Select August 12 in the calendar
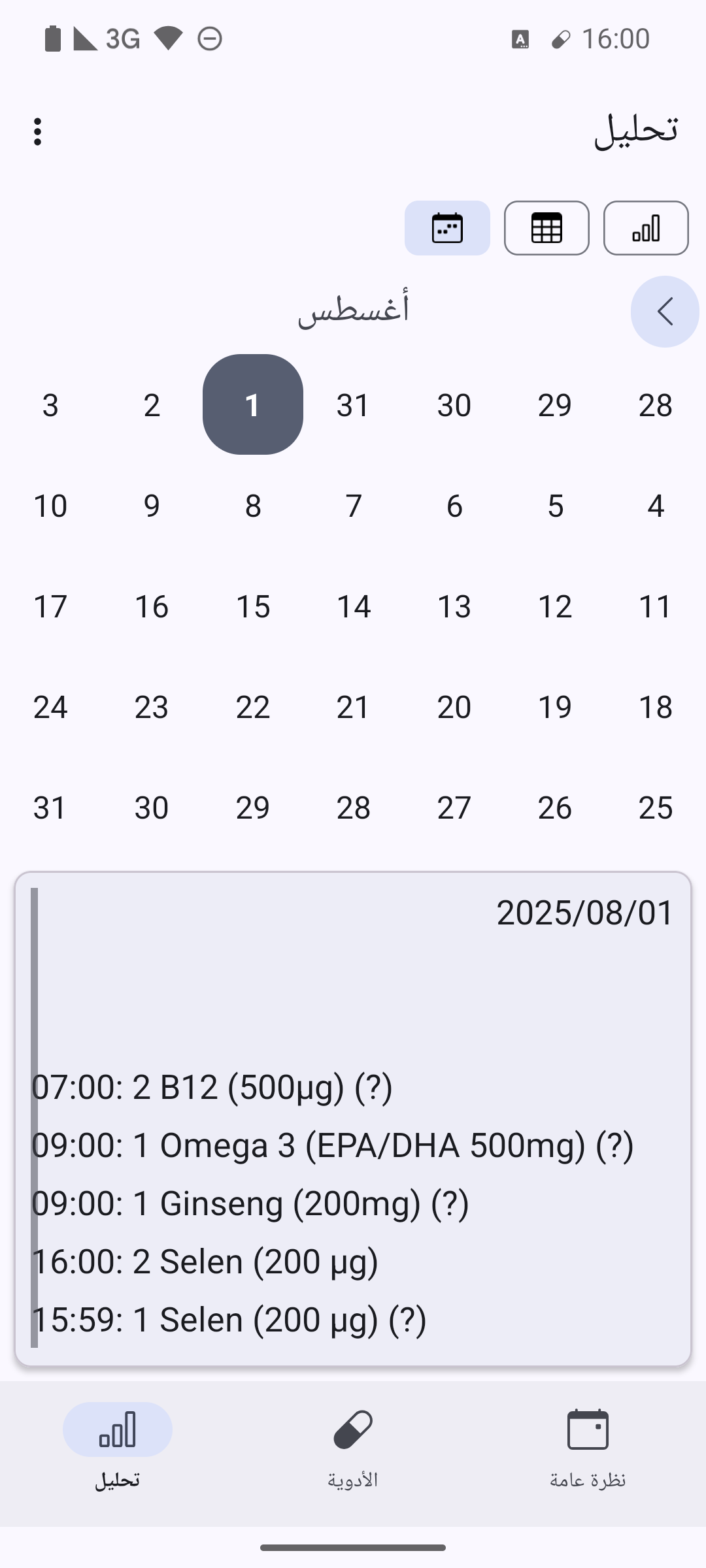The width and height of the screenshot is (706, 1568). click(555, 606)
